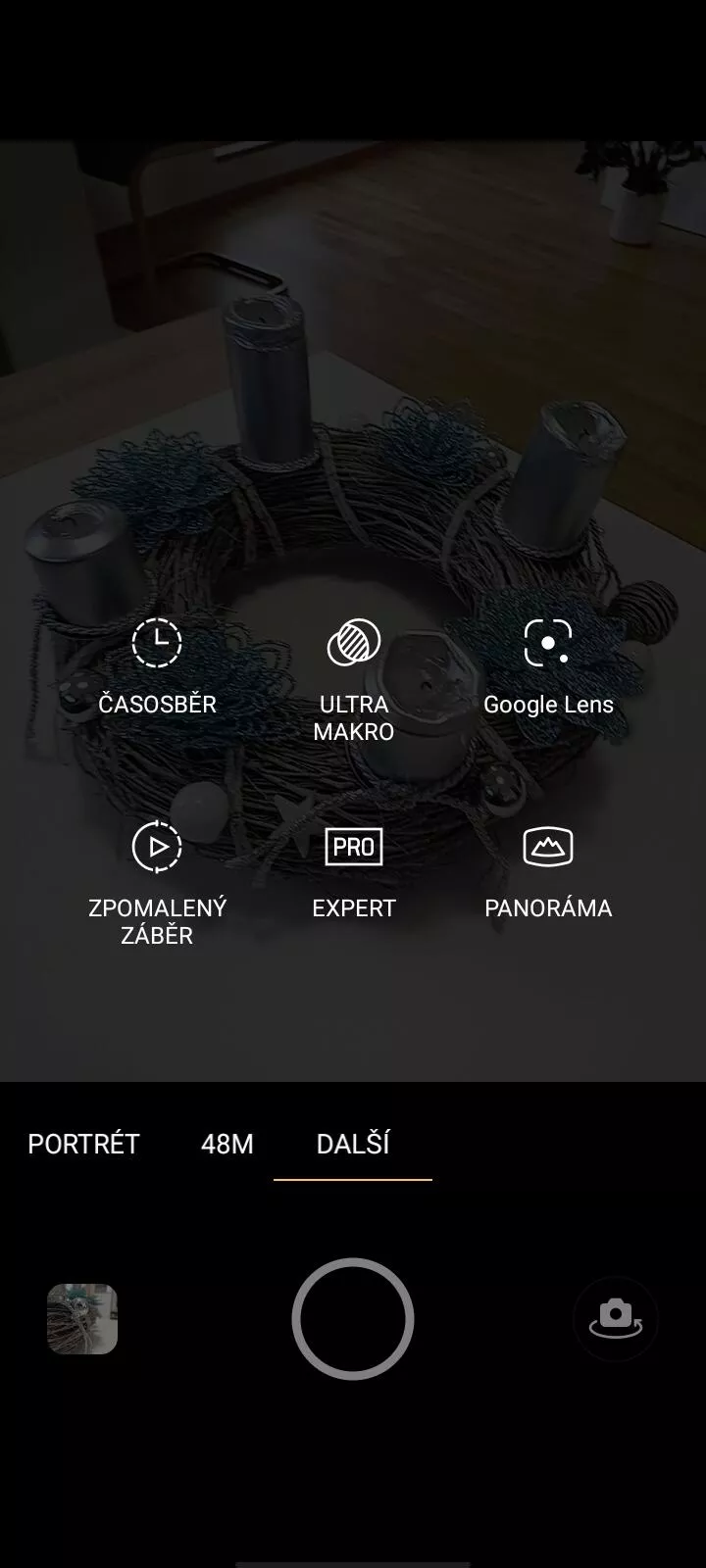Tap the DALŠÍ tab
Image resolution: width=706 pixels, height=1568 pixels.
pos(353,1144)
